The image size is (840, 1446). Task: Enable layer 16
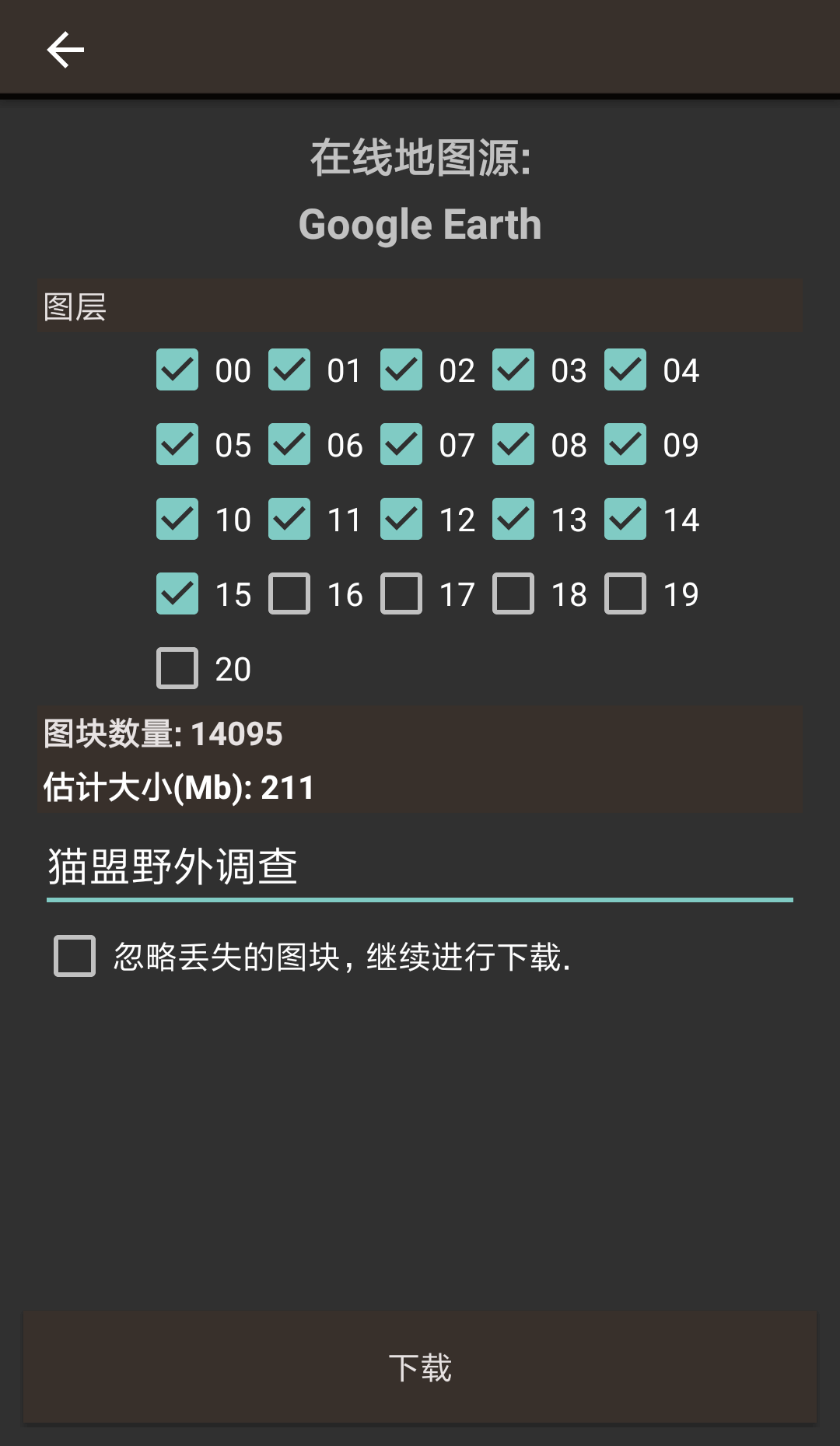click(x=289, y=593)
